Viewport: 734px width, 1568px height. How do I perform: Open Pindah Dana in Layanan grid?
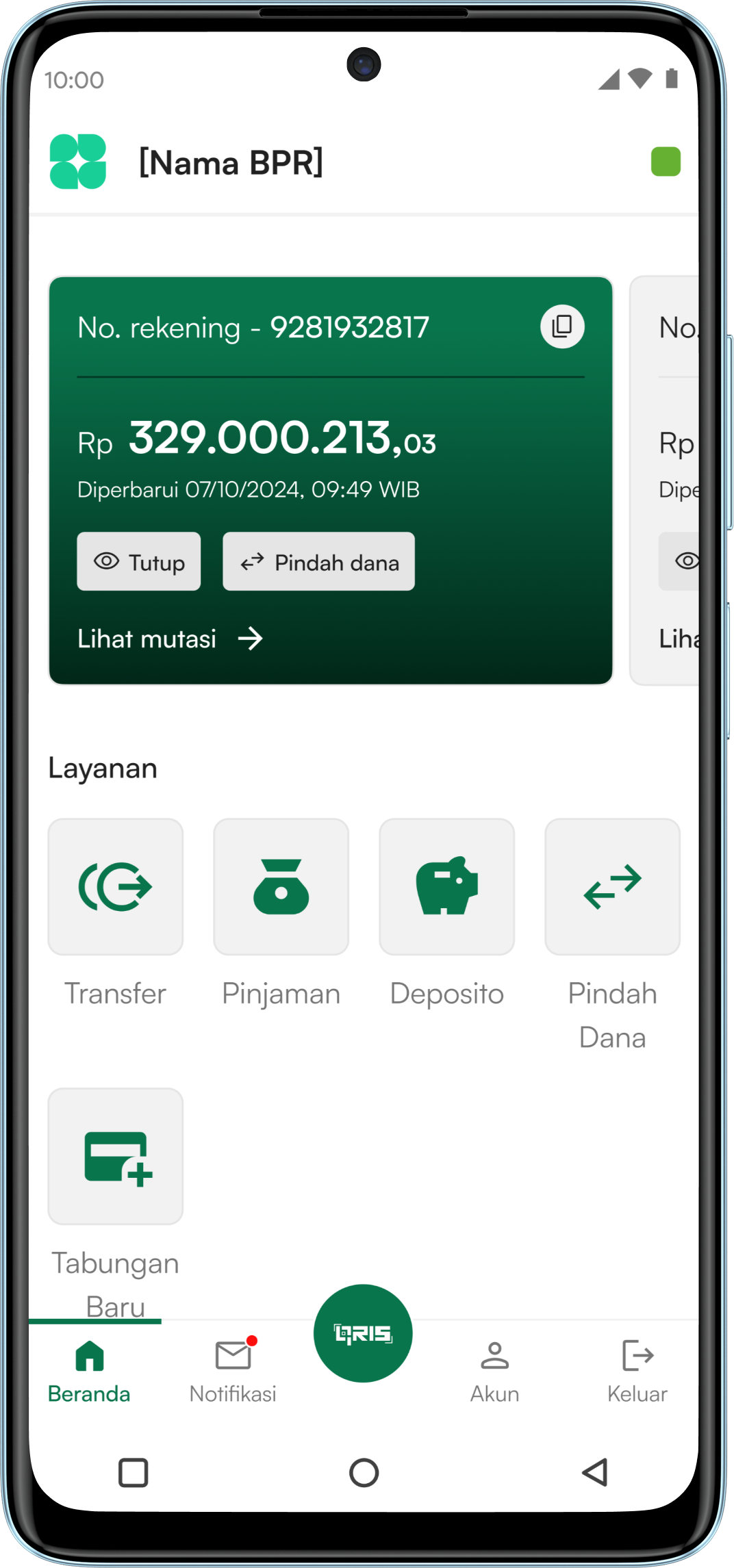point(612,886)
